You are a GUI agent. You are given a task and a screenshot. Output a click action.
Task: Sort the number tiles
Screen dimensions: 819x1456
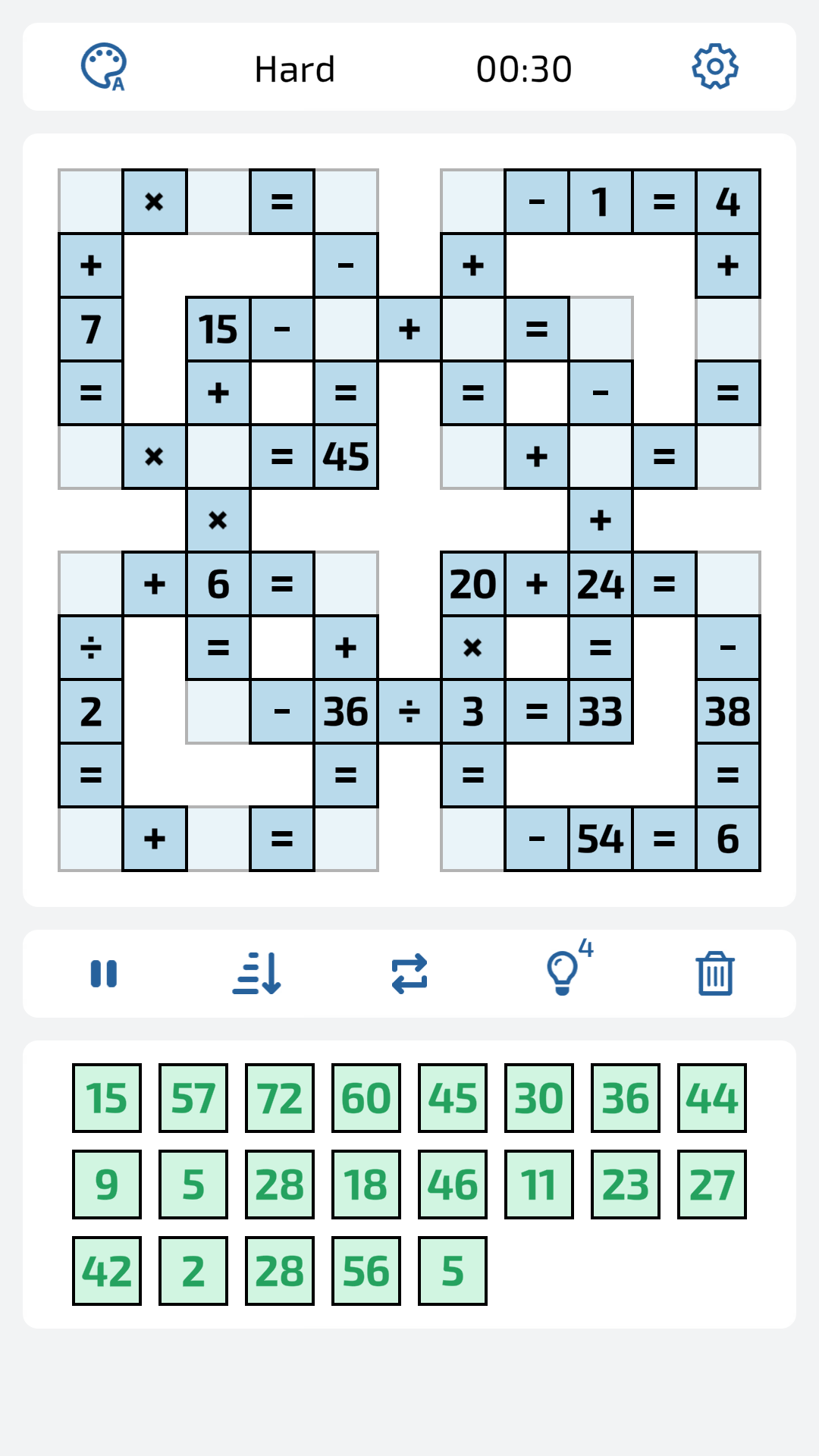pyautogui.click(x=257, y=974)
